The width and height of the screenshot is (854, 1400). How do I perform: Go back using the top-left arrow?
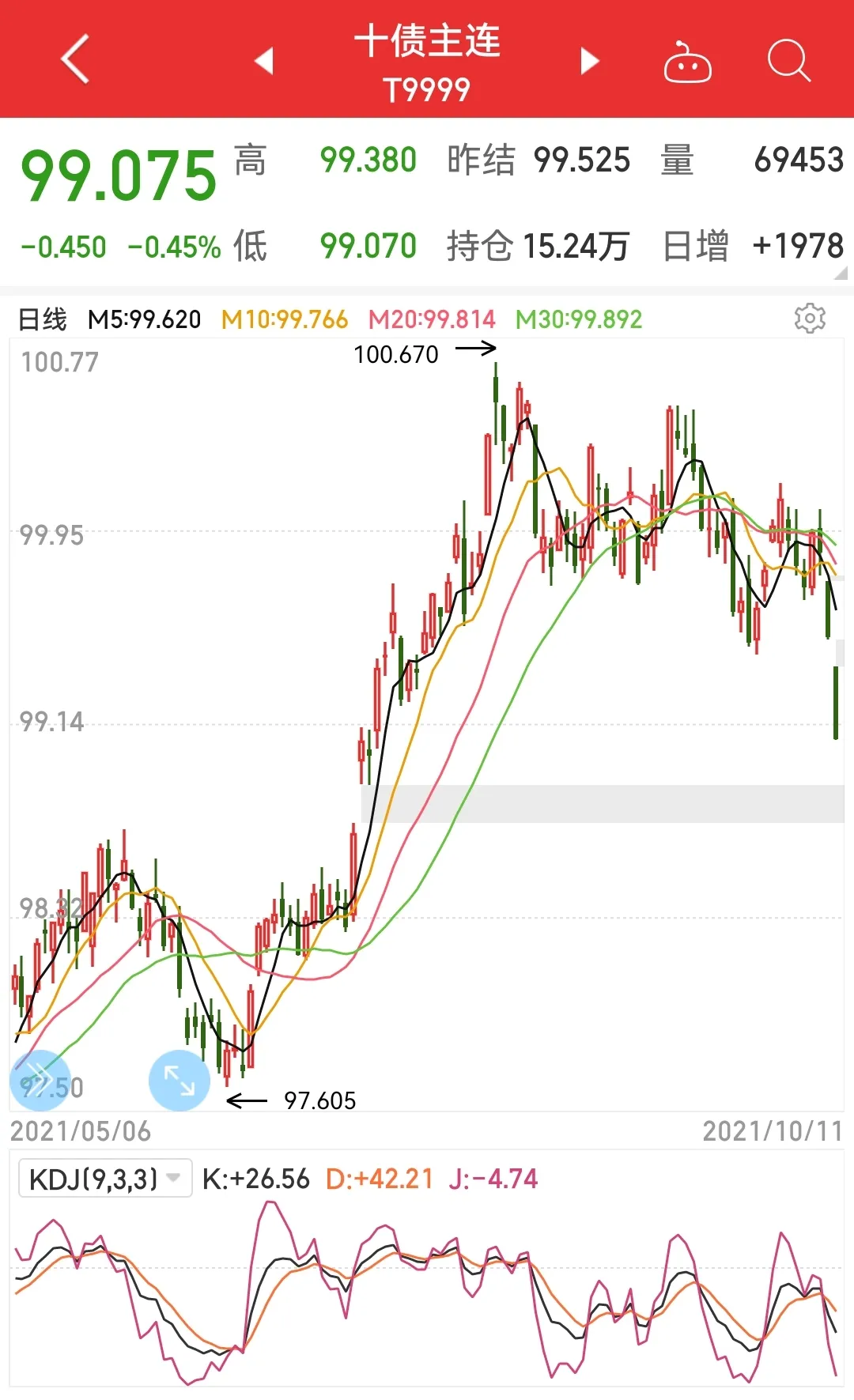click(x=75, y=59)
